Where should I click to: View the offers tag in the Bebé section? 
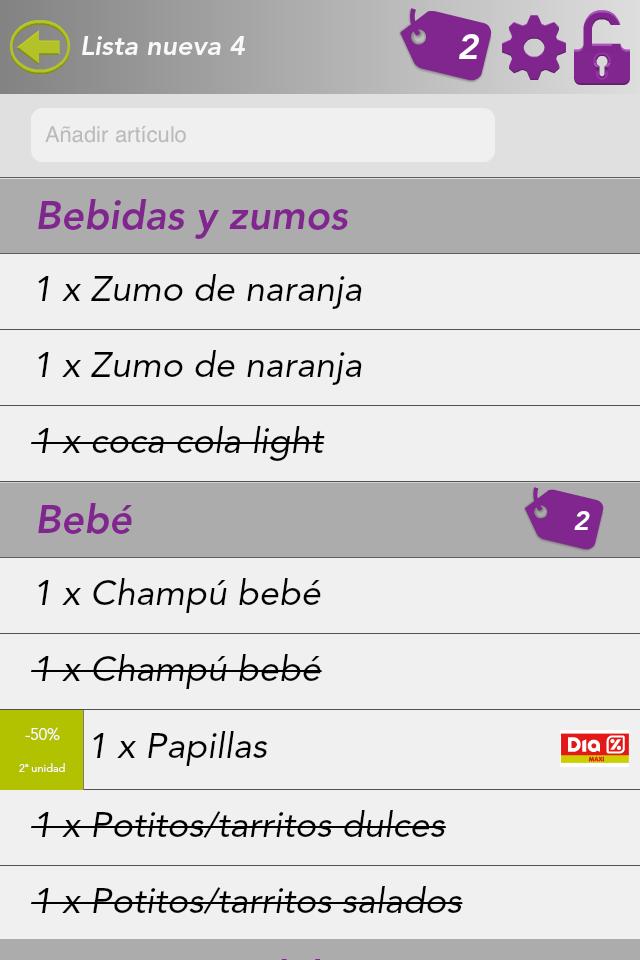[x=565, y=519]
